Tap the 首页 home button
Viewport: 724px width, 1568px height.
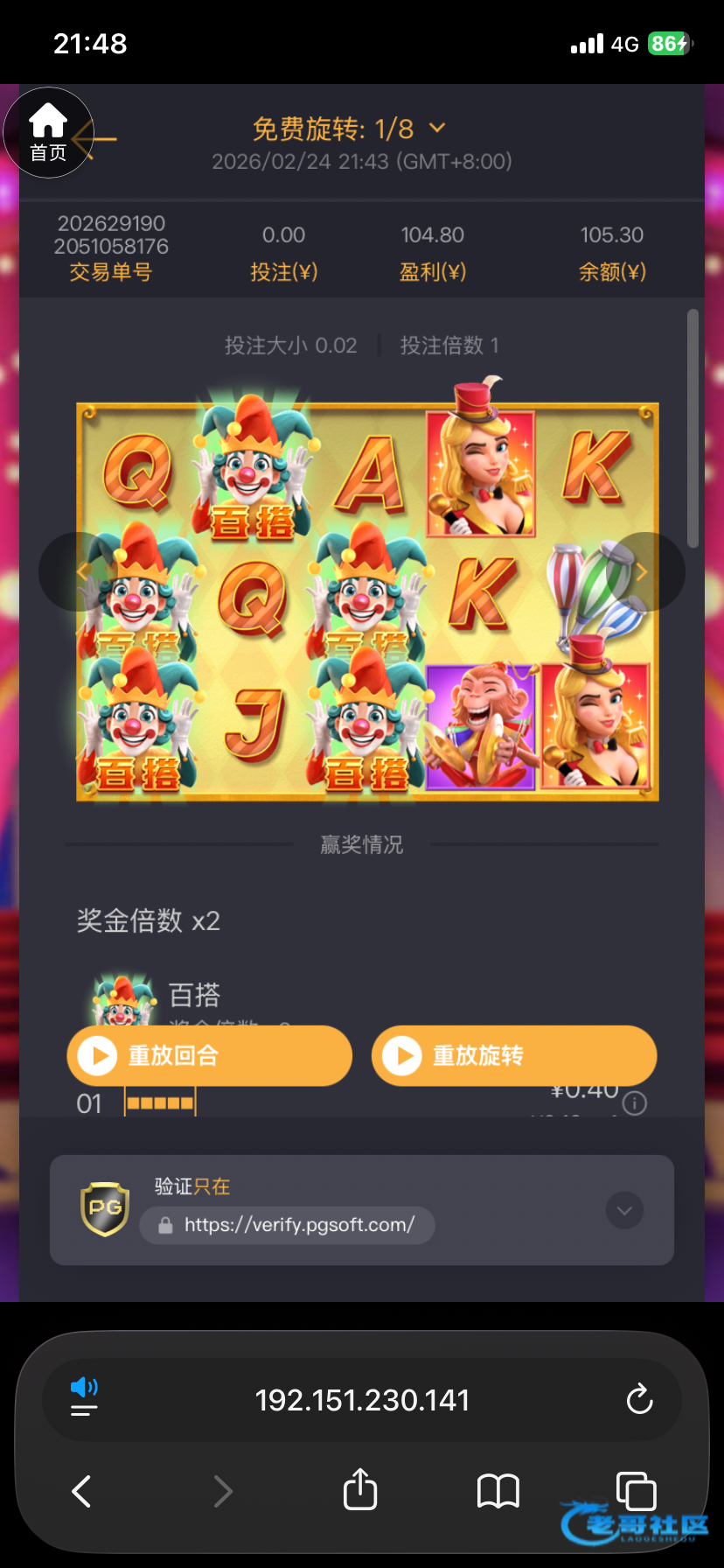pyautogui.click(x=48, y=133)
